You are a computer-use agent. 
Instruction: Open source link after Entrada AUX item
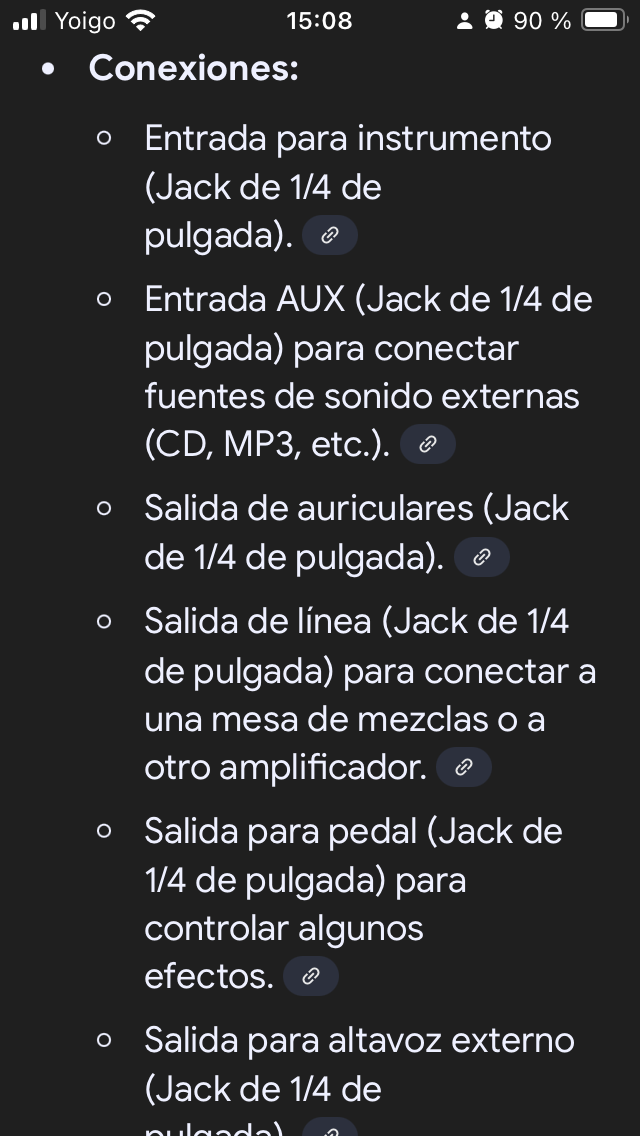(427, 445)
